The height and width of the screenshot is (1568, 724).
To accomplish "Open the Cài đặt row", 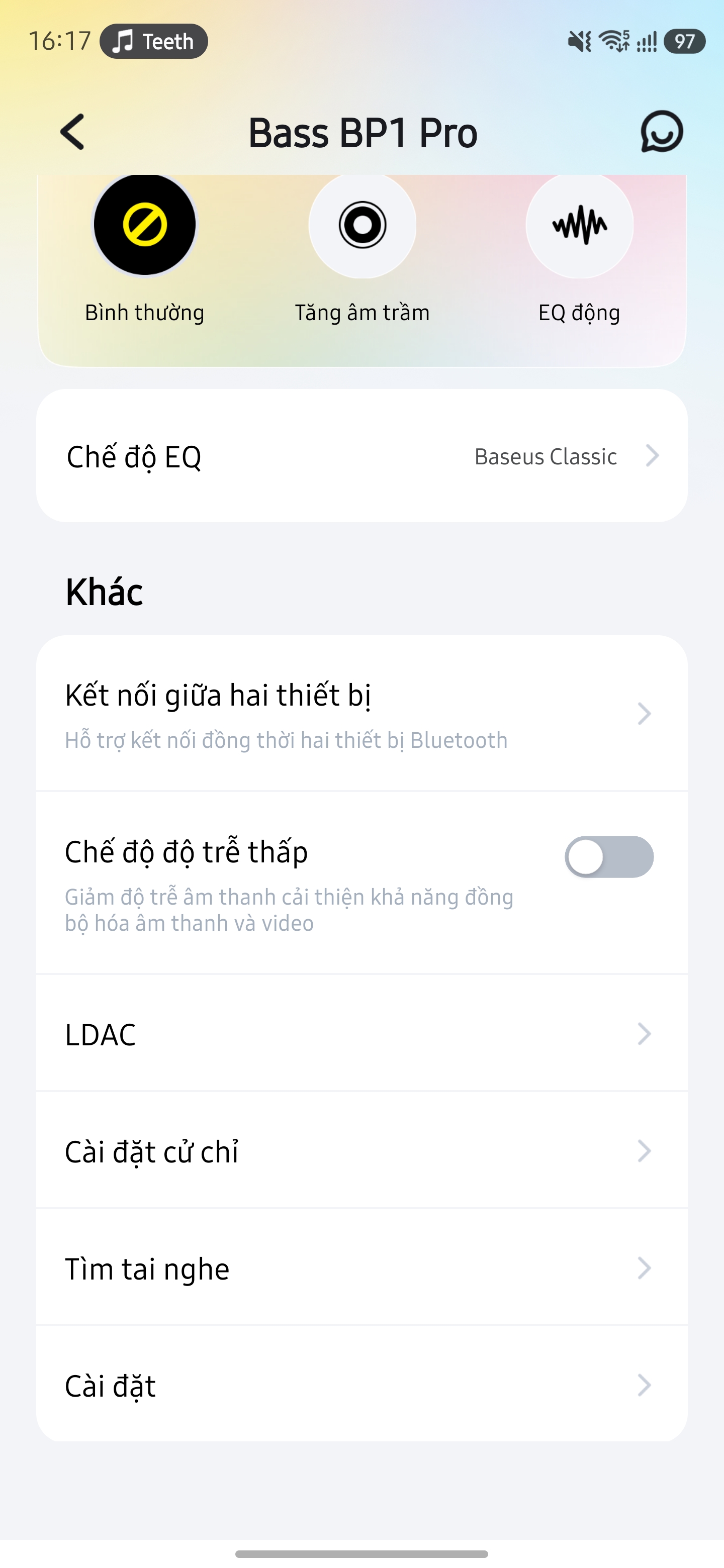I will (361, 1386).
